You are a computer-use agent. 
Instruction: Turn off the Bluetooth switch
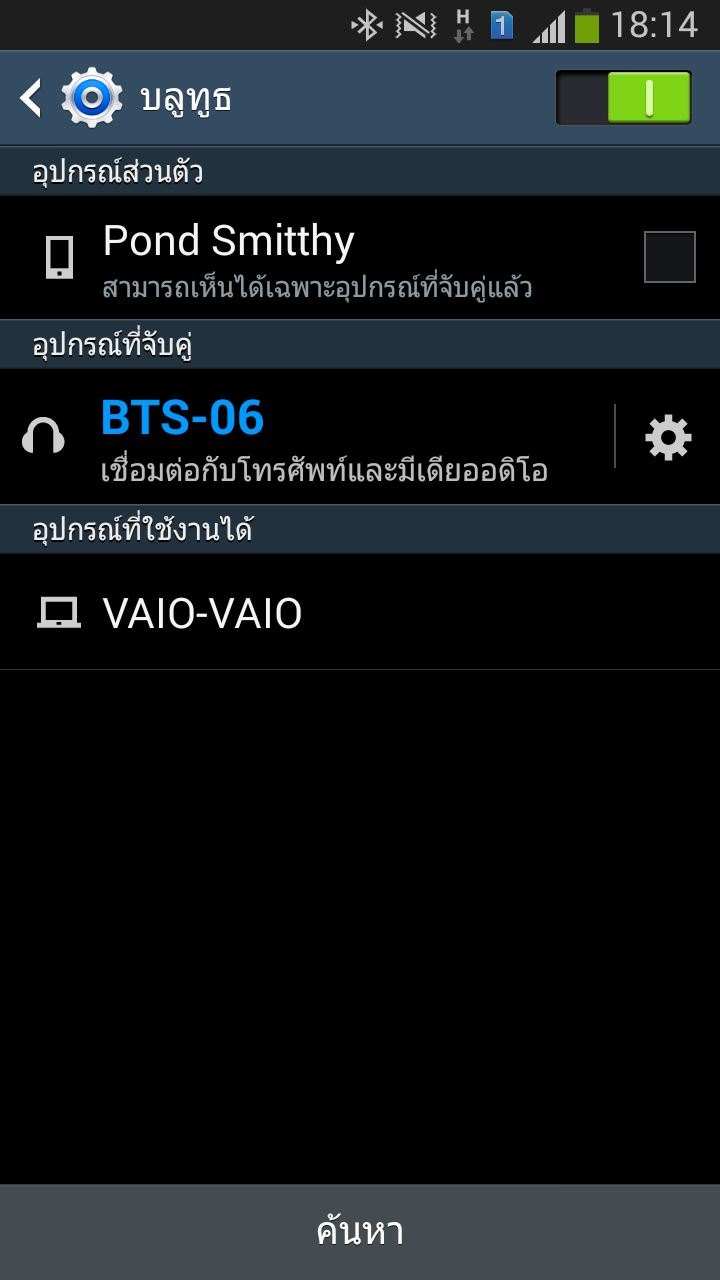[623, 98]
